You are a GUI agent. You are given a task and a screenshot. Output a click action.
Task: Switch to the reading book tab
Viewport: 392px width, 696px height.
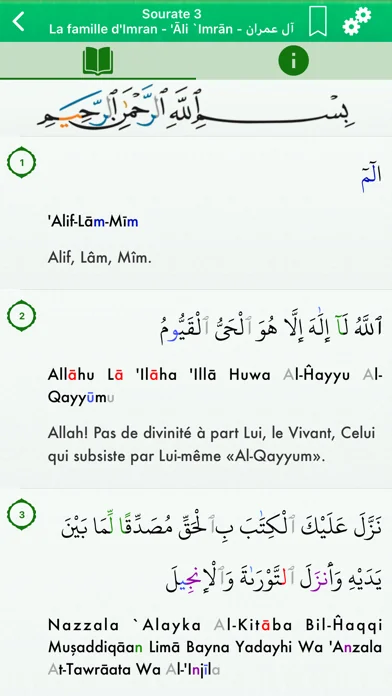coord(98,61)
